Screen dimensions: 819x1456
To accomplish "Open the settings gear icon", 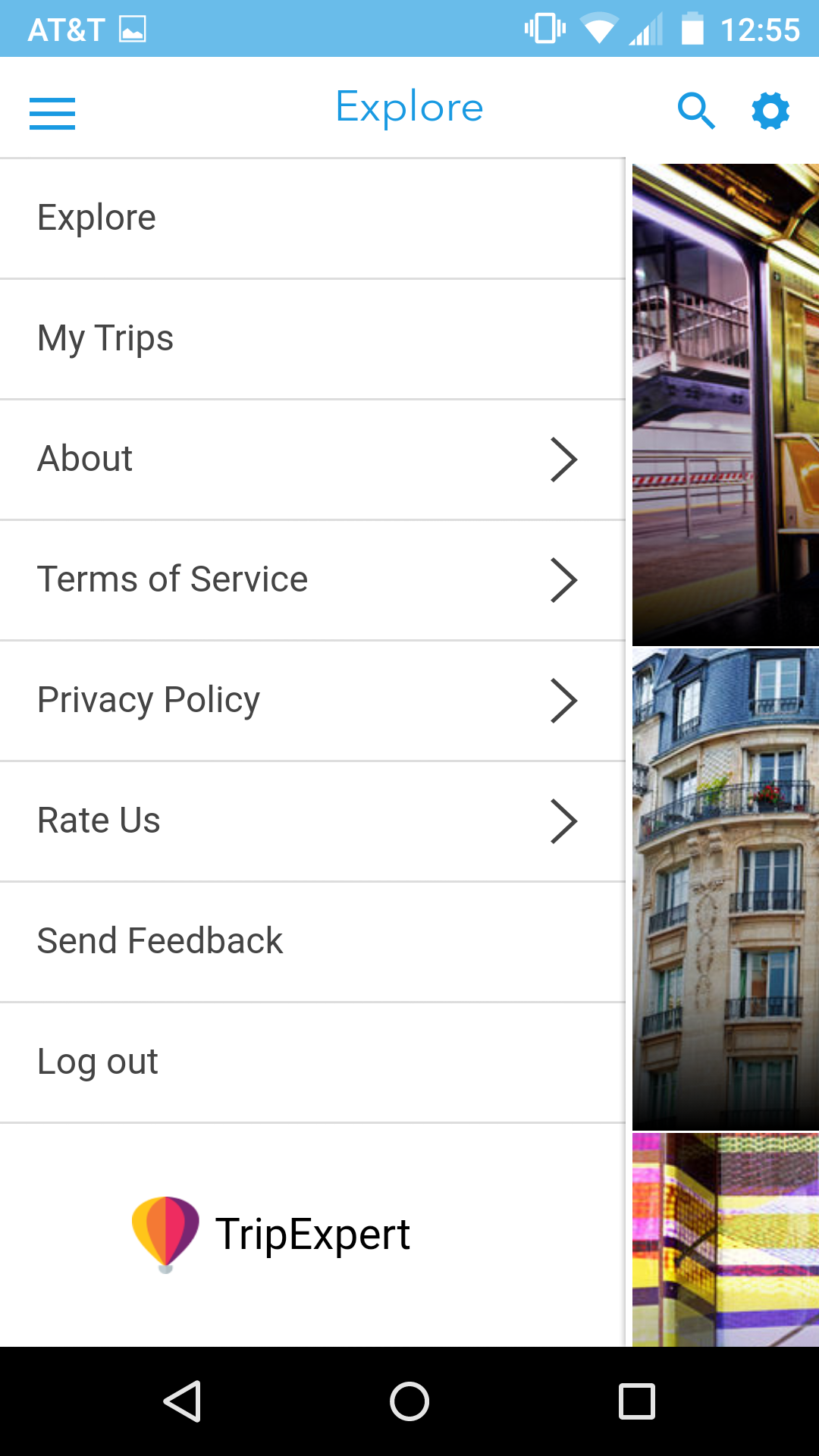I will [770, 111].
